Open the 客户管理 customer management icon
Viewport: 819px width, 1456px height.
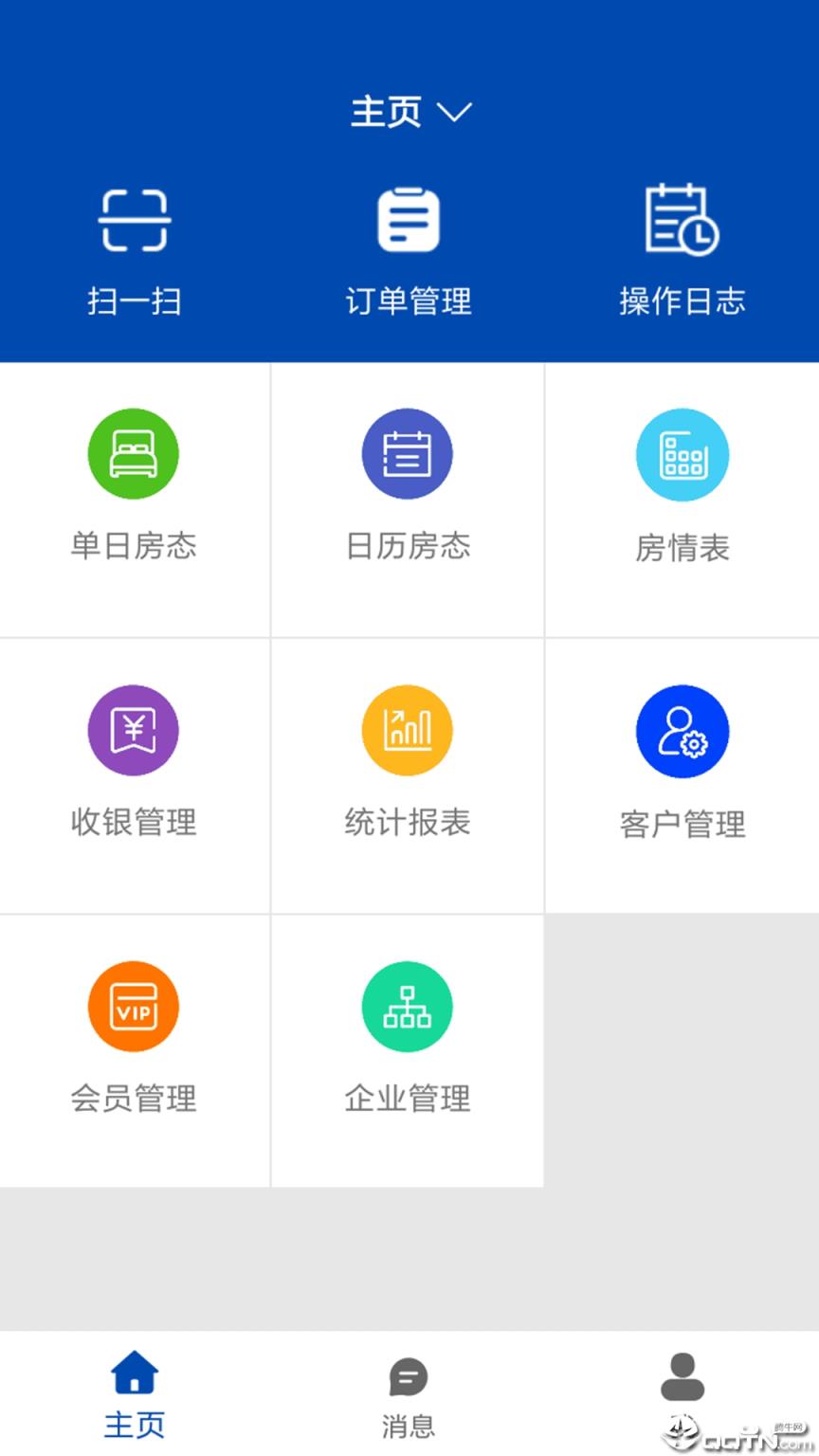pyautogui.click(x=681, y=730)
